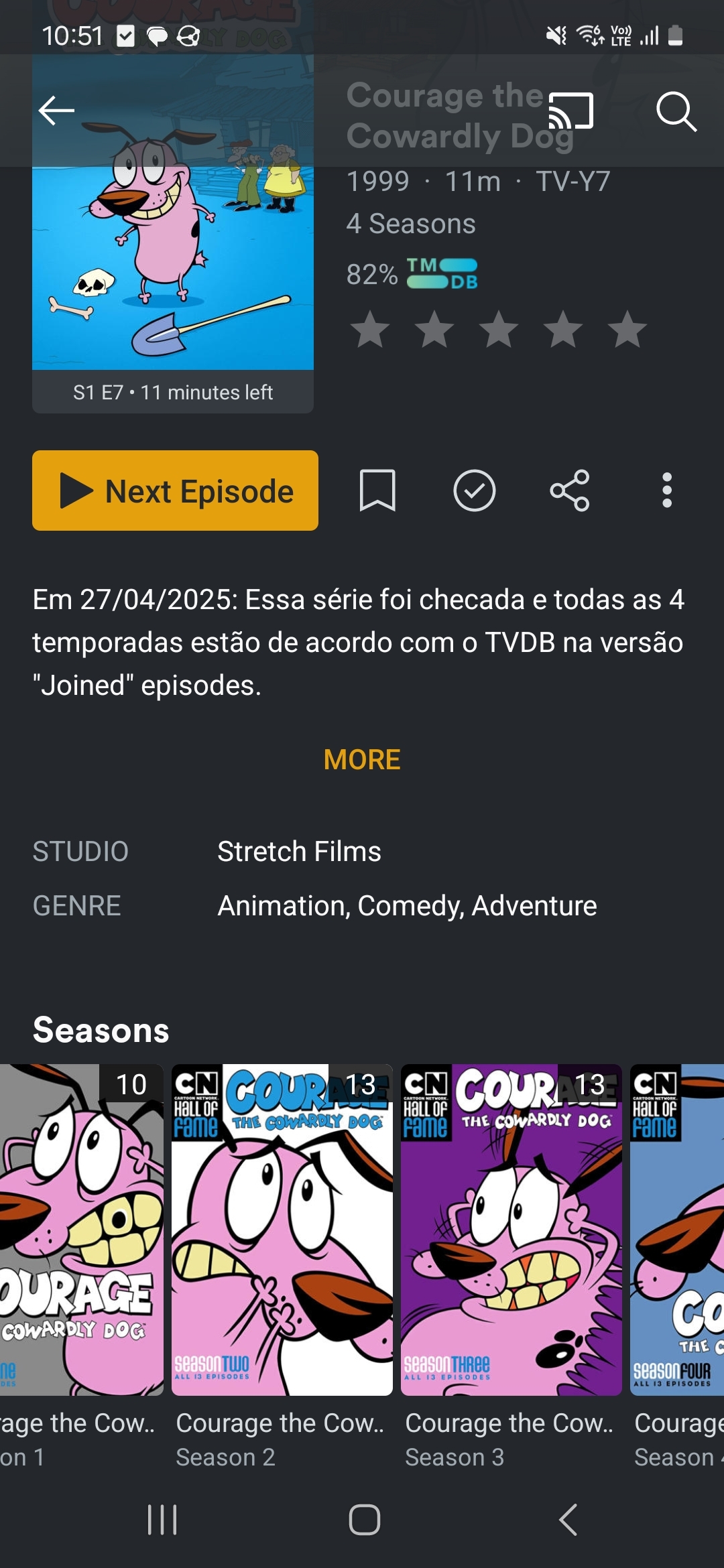Go back using the top arrow
This screenshot has height=1568, width=724.
[x=56, y=111]
